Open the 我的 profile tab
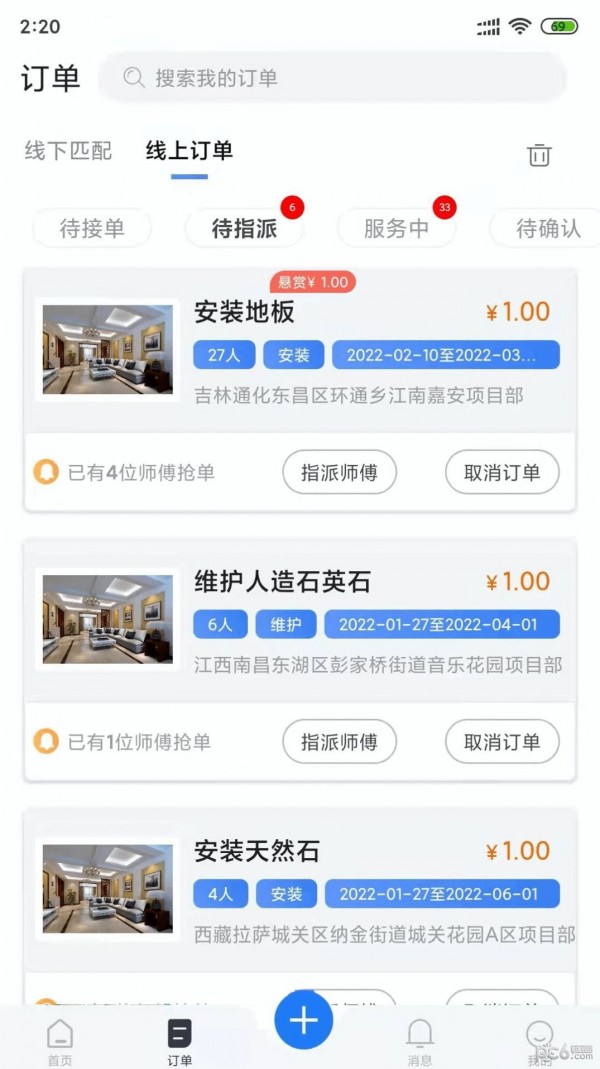Viewport: 600px width, 1069px height. [540, 1041]
